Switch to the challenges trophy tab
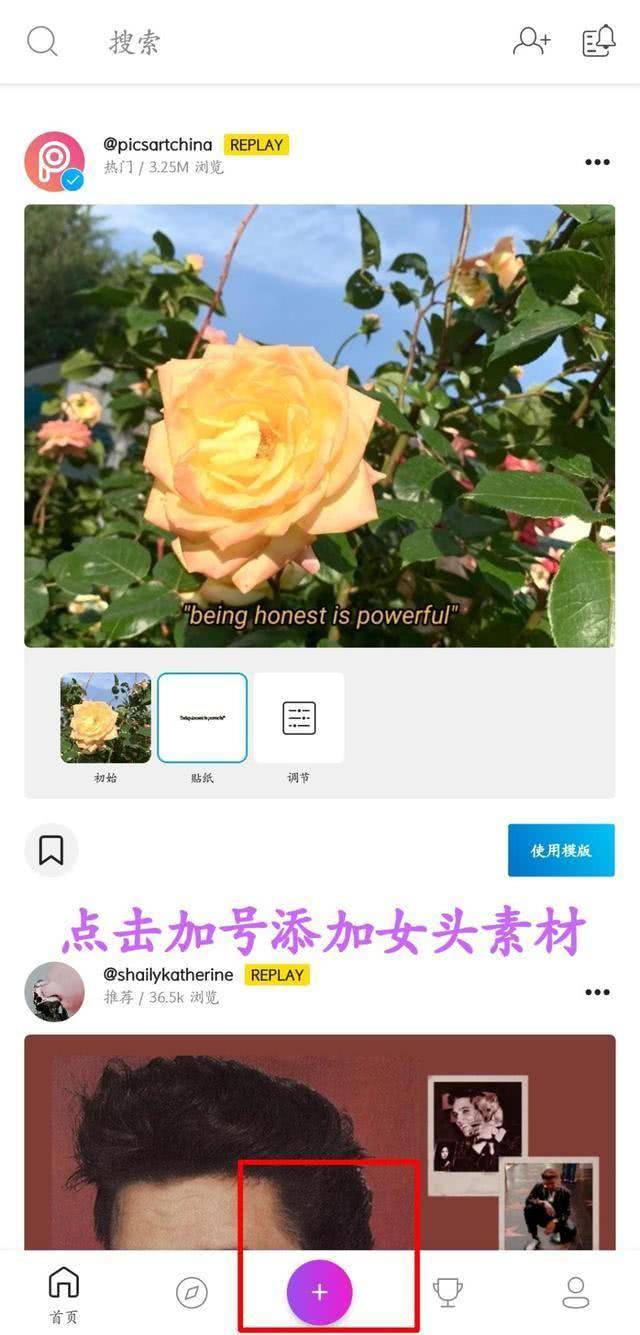 coord(447,1293)
